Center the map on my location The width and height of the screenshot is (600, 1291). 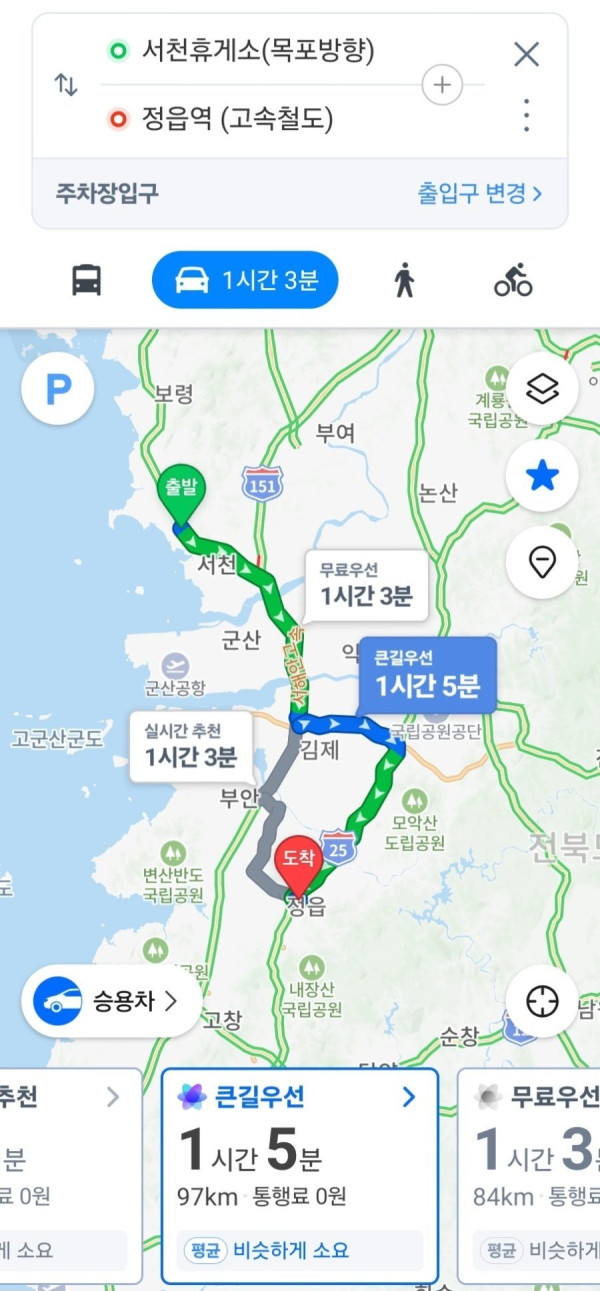[x=542, y=1000]
